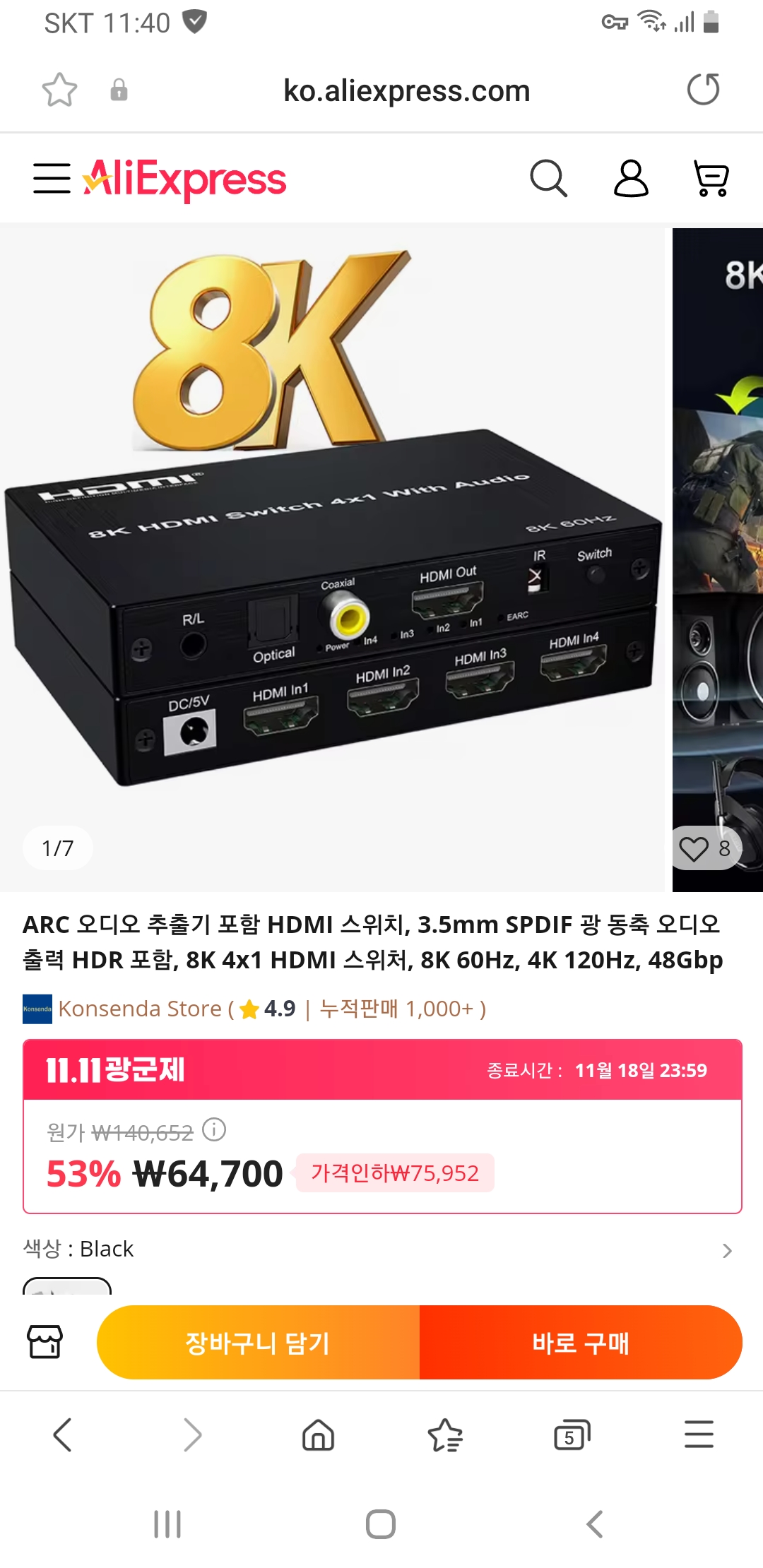The width and height of the screenshot is (763, 1568).
Task: Buy now with 바로 구매
Action: coord(580,1343)
